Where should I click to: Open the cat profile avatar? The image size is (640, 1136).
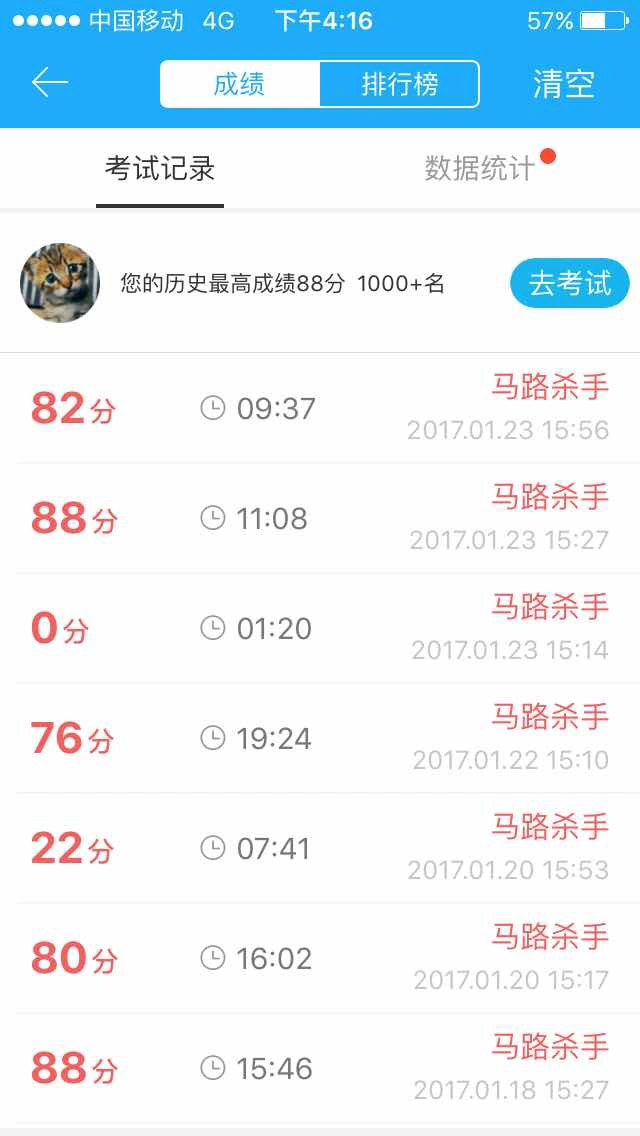59,283
